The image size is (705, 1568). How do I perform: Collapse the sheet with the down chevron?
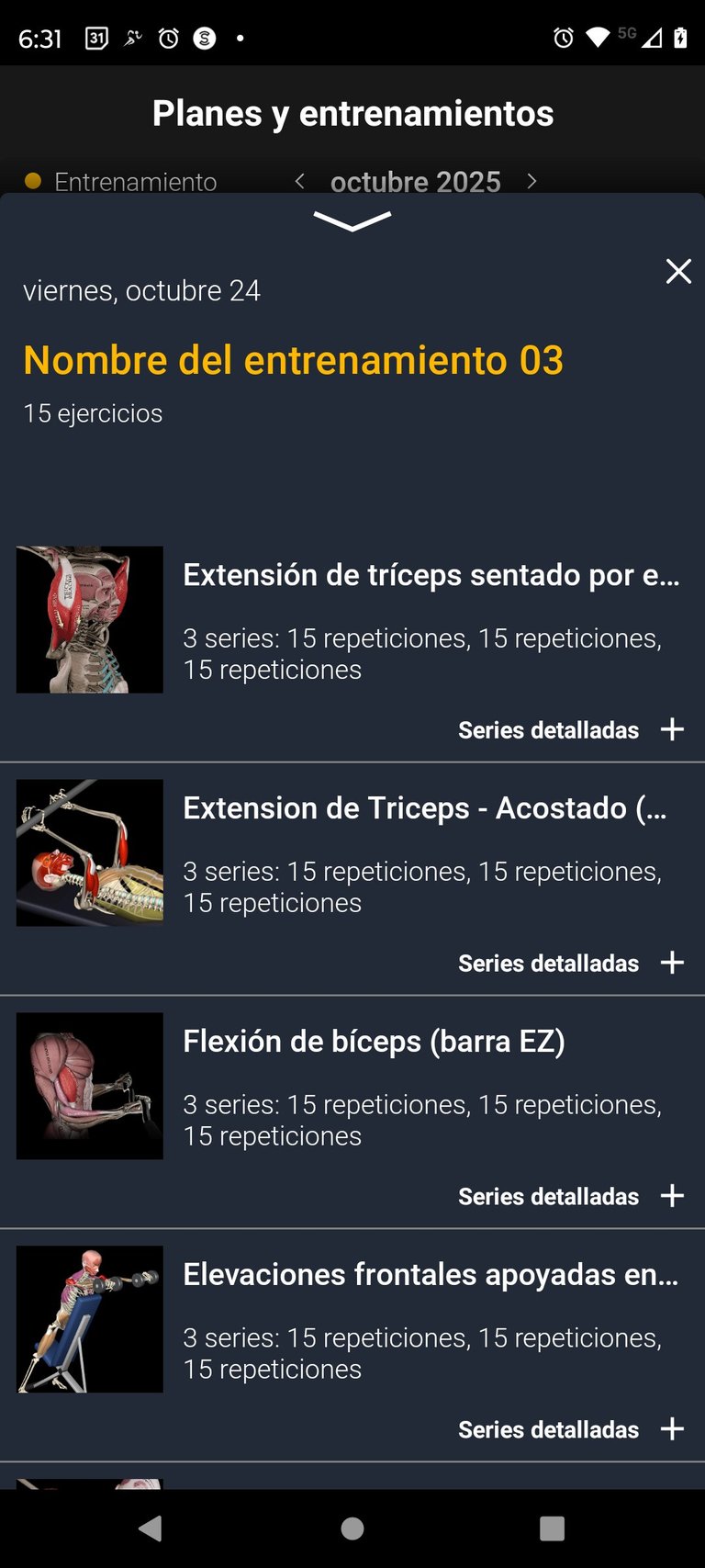(x=352, y=221)
